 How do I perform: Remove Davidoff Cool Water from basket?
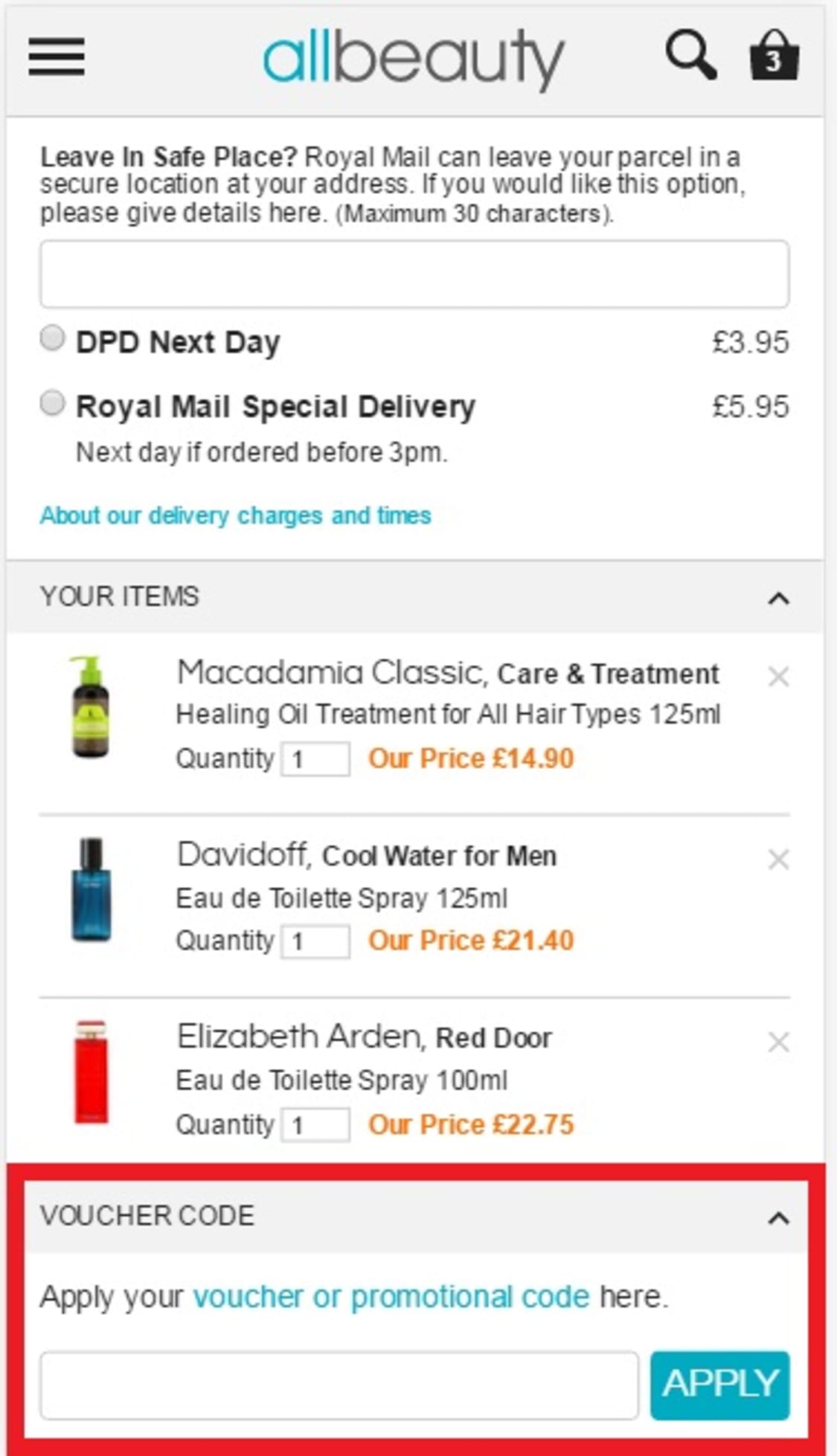778,860
